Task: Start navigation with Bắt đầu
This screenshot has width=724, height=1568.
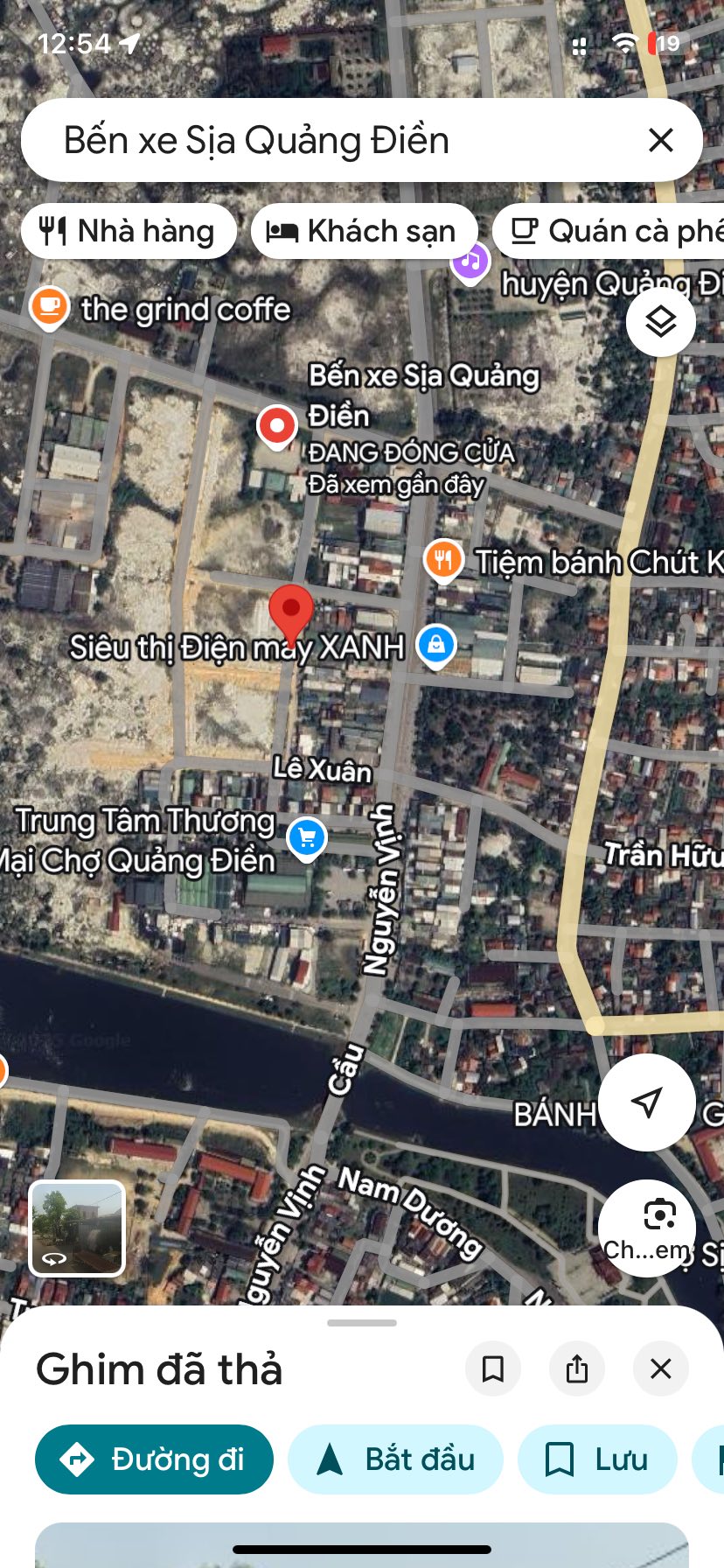Action: point(395,1459)
